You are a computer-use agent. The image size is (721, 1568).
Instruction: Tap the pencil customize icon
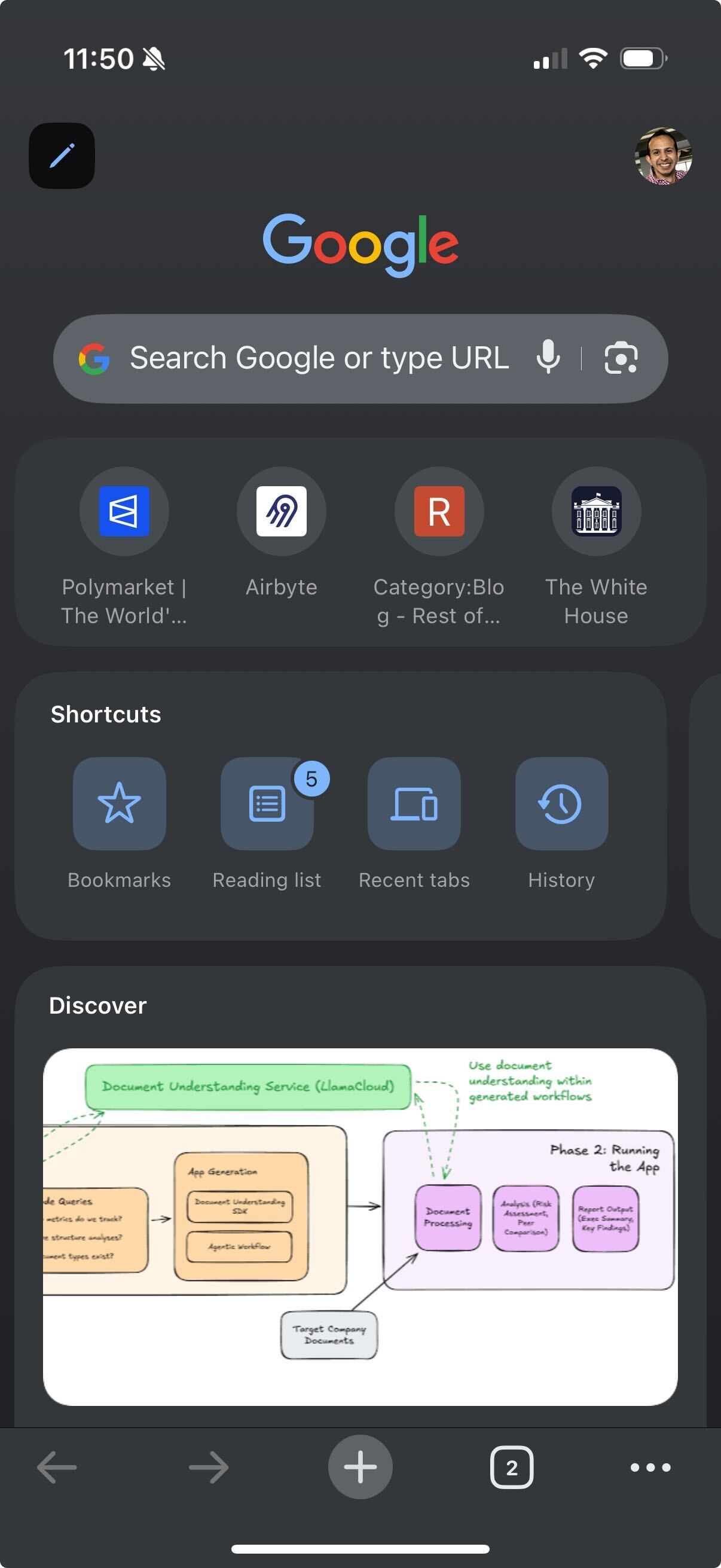[x=62, y=156]
